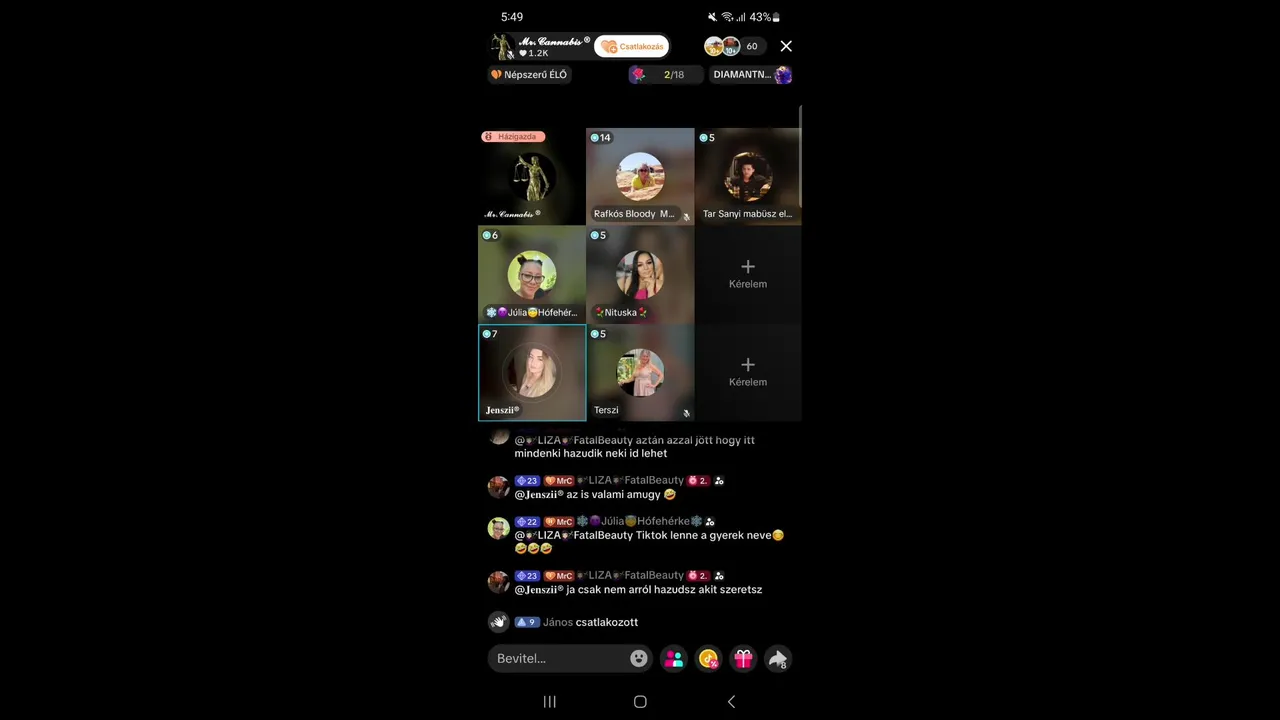
Task: Share this live stream
Action: click(x=777, y=658)
